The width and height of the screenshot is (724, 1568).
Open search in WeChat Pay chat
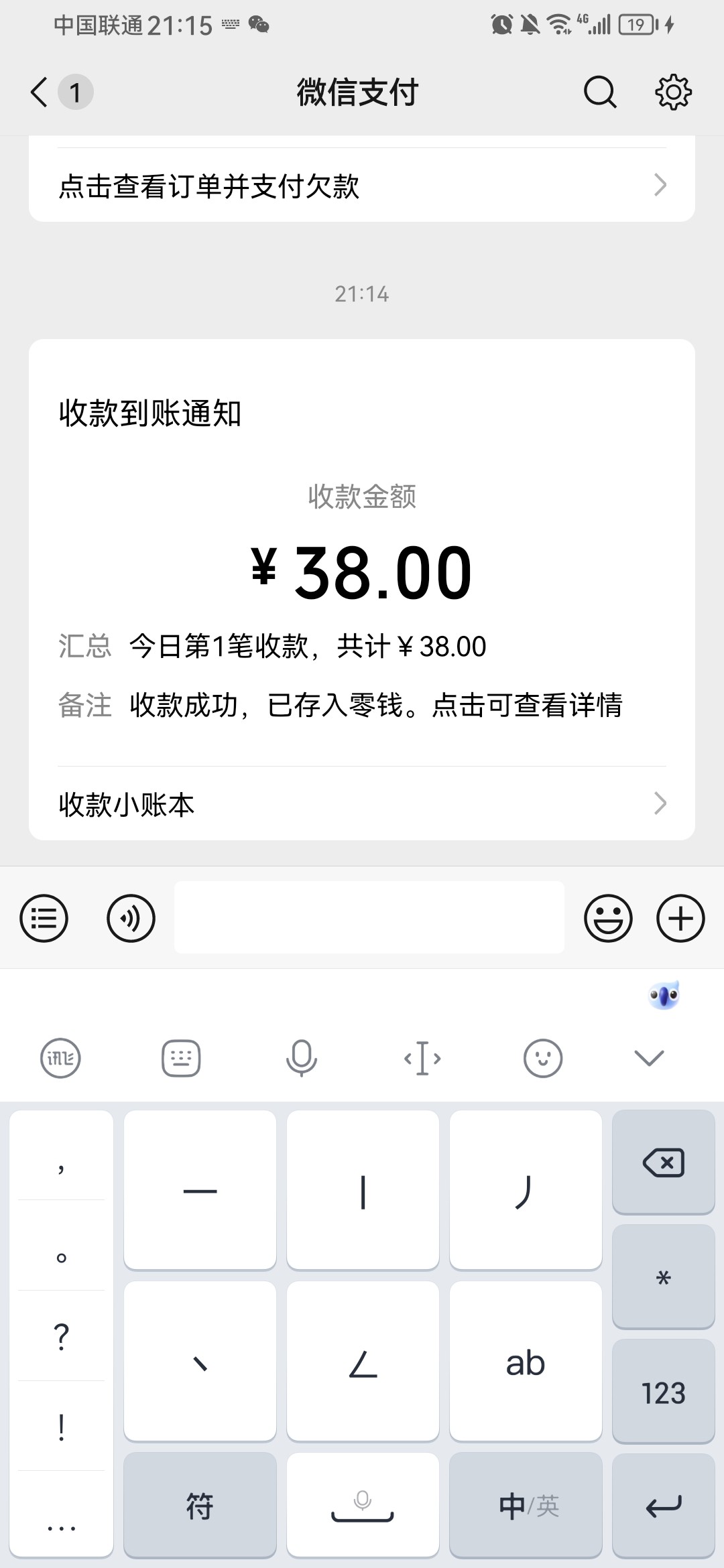[599, 92]
